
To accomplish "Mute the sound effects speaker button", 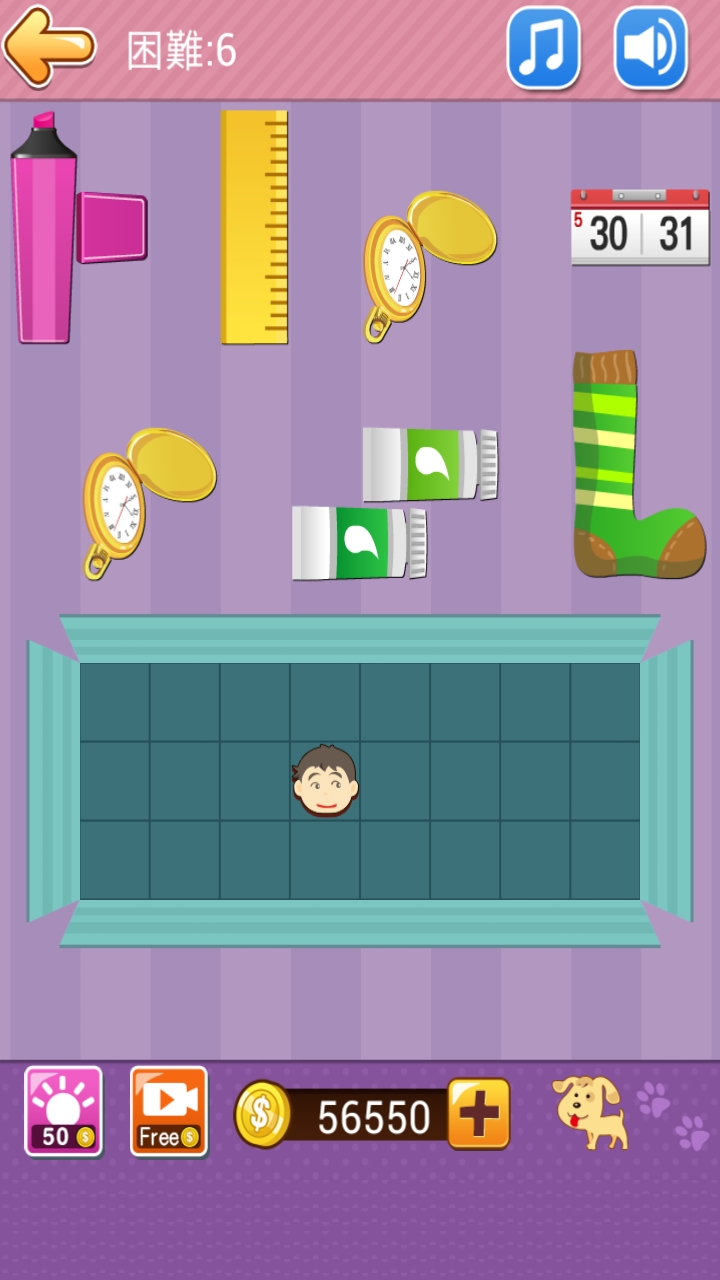I will click(650, 48).
